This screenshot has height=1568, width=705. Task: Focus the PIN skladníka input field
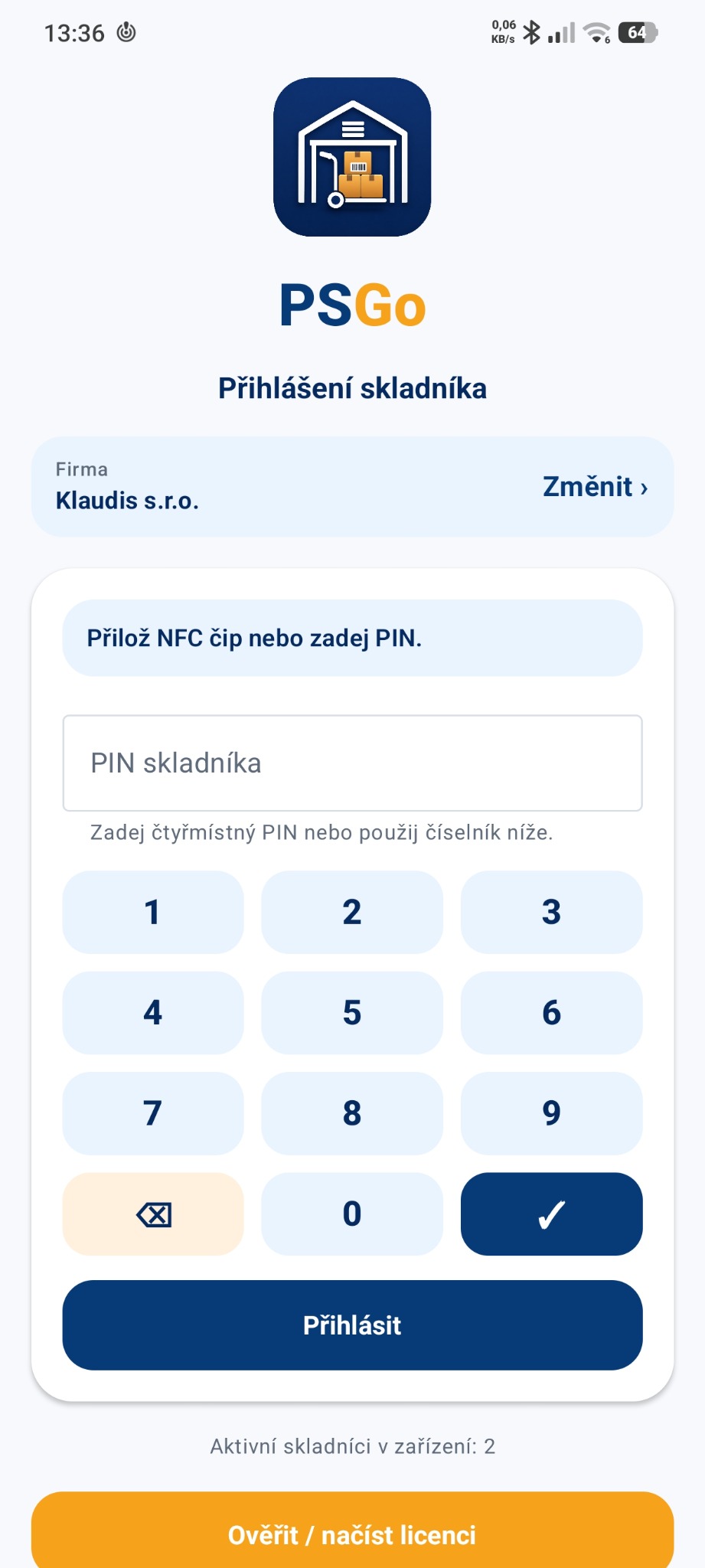click(x=352, y=763)
